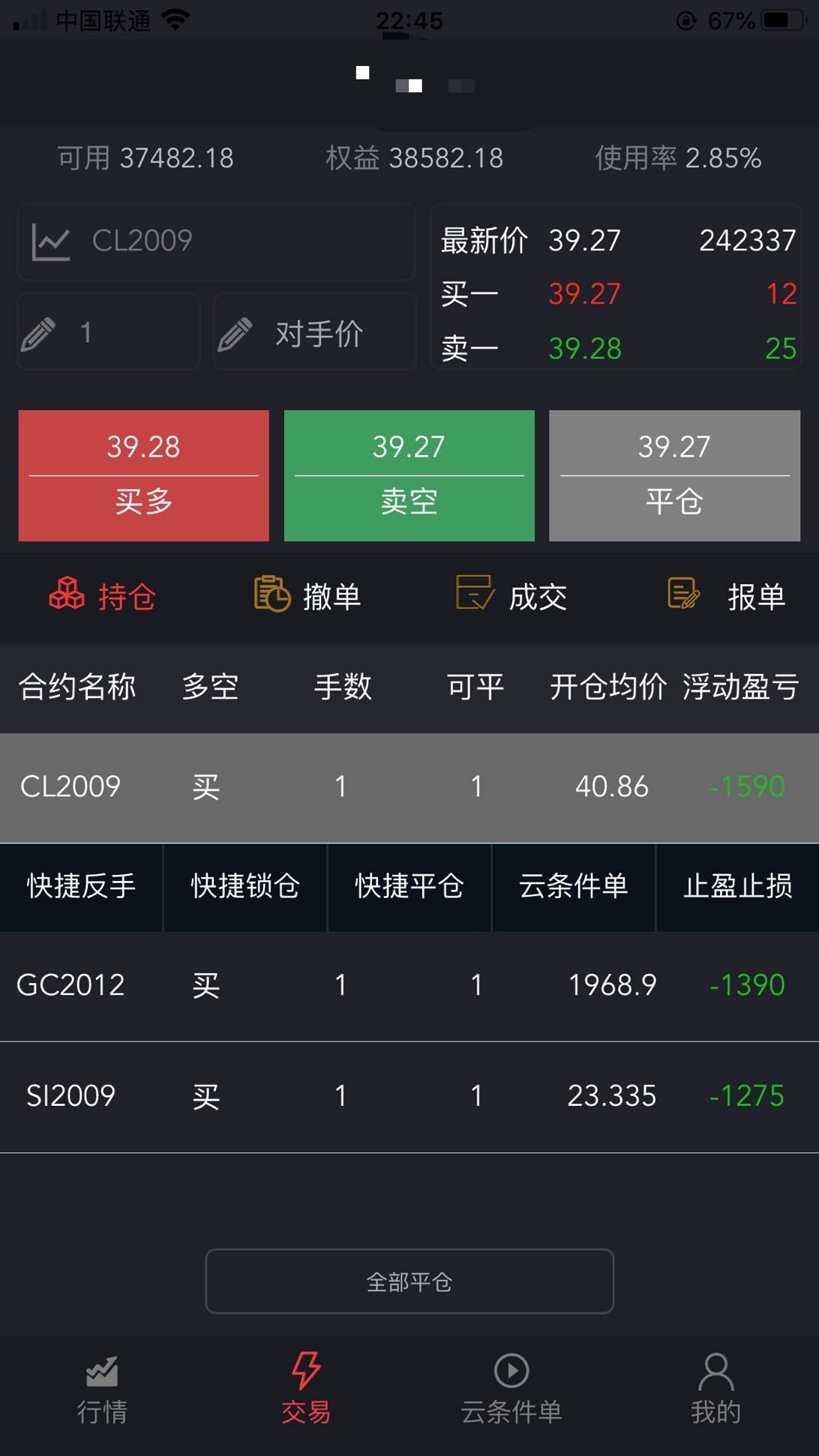Select the GC2012 position row

(x=409, y=986)
